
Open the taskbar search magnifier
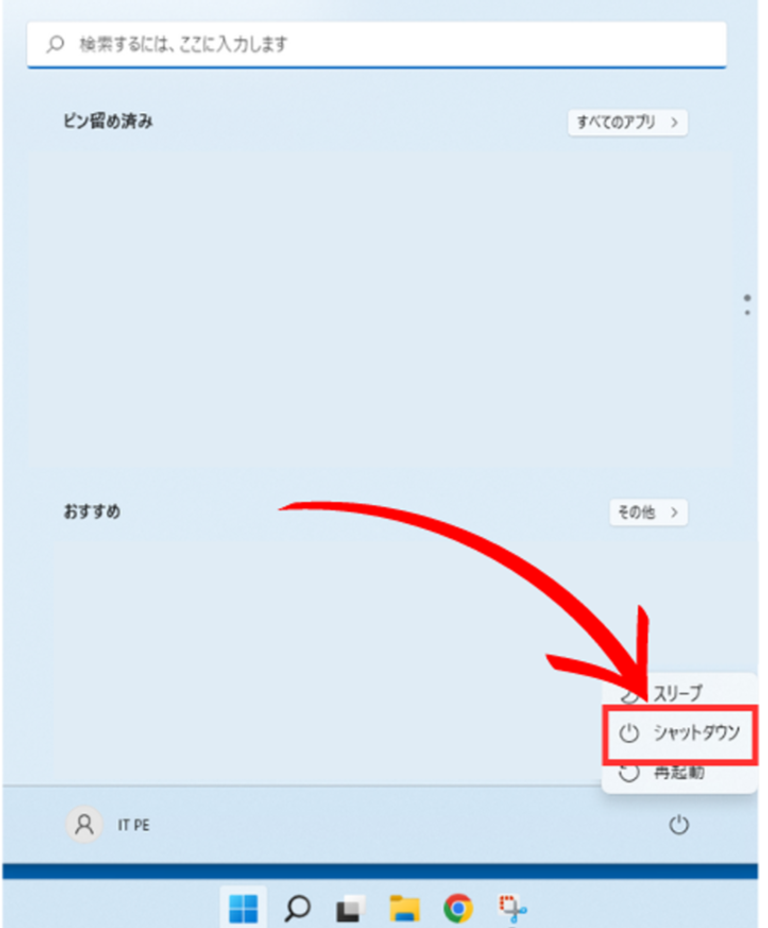point(297,908)
